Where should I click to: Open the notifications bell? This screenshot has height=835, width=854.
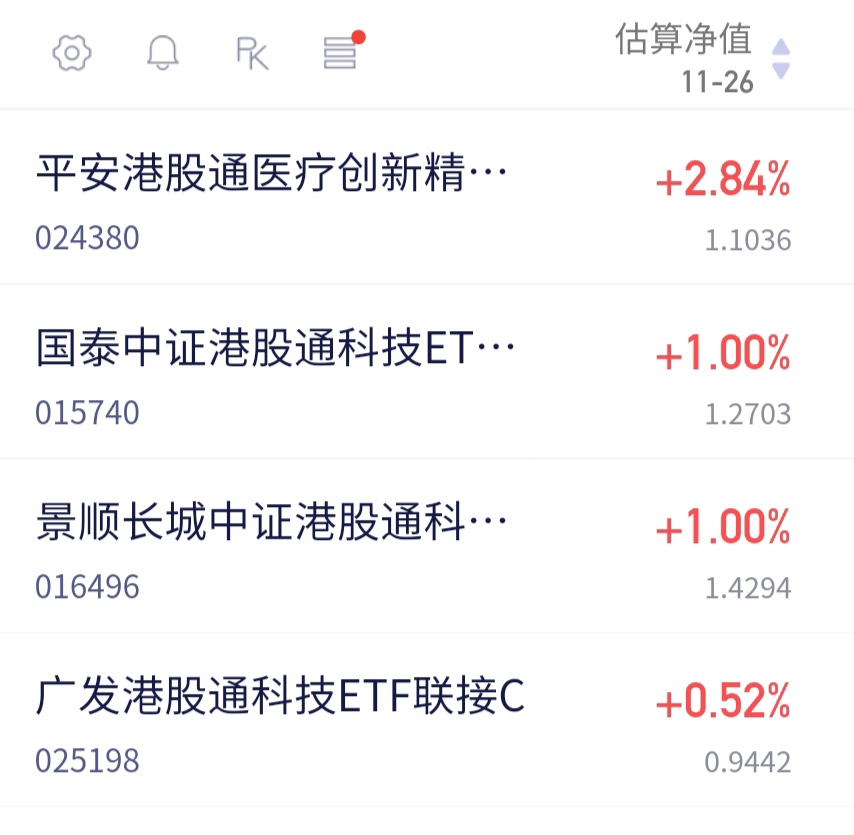162,53
